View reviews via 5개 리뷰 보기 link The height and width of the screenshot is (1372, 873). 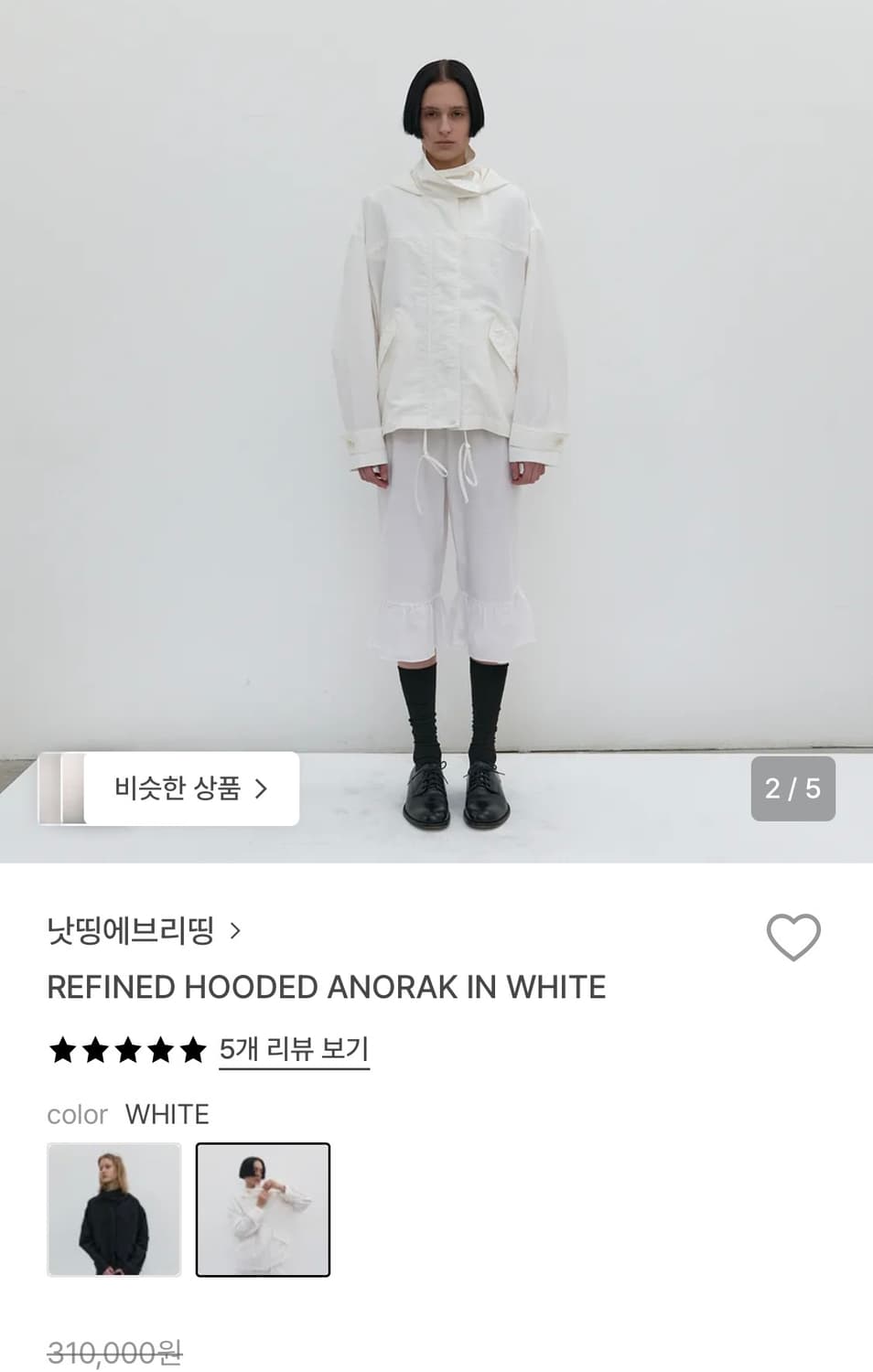[x=293, y=1050]
